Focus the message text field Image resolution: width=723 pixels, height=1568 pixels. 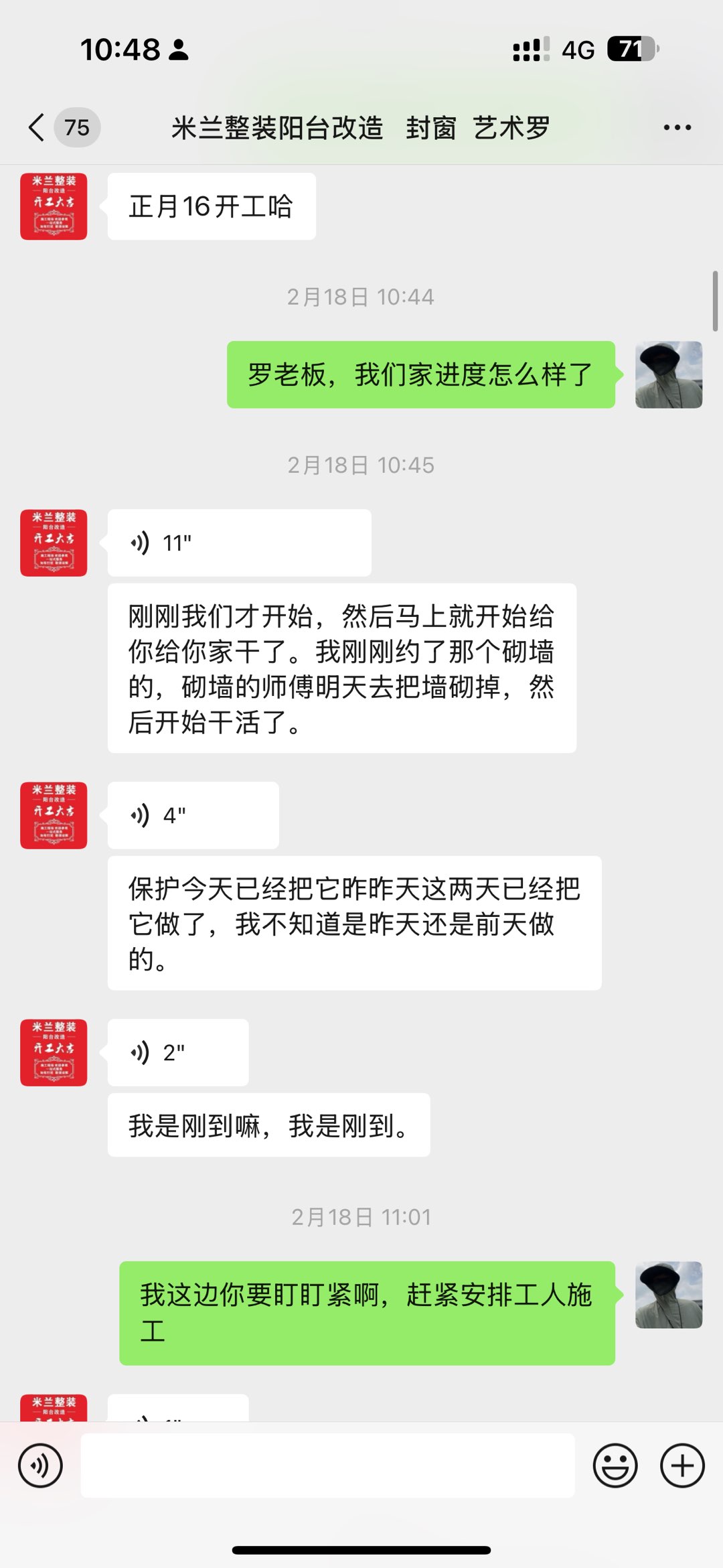tap(327, 1466)
